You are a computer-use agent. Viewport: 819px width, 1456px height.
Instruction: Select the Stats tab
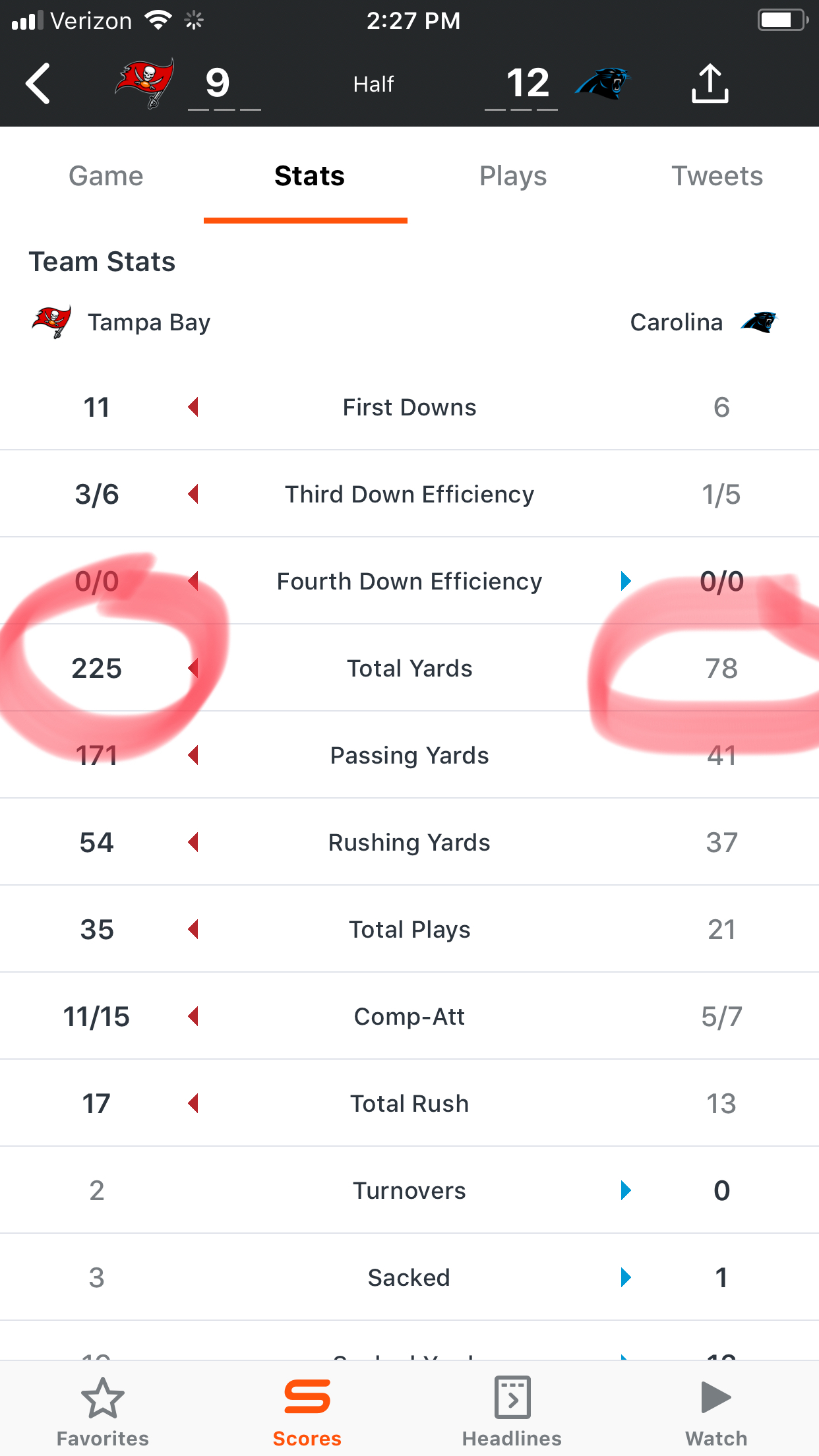[309, 176]
